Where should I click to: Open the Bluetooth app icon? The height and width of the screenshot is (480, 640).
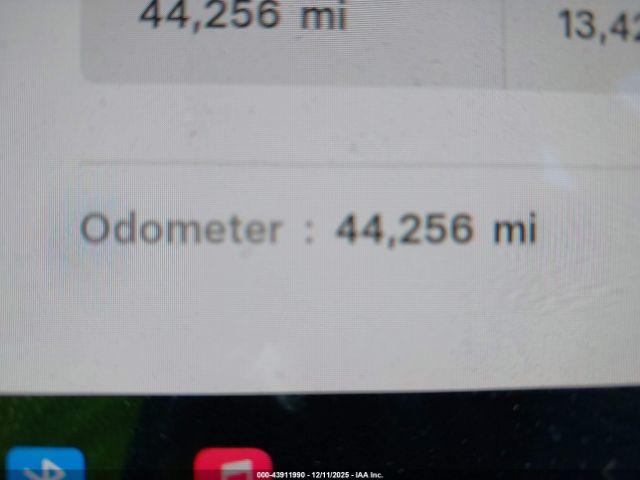pyautogui.click(x=45, y=464)
